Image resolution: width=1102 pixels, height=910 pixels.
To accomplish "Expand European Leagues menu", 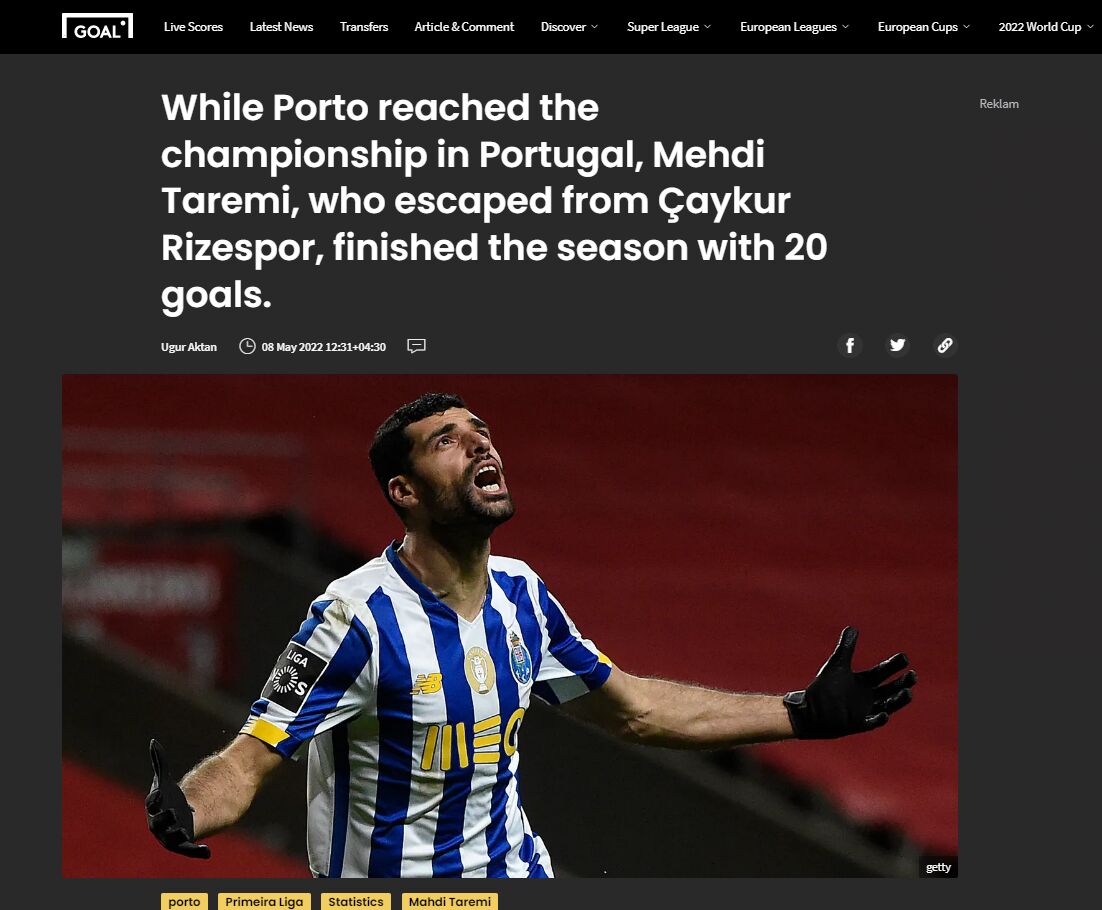I will pyautogui.click(x=794, y=27).
